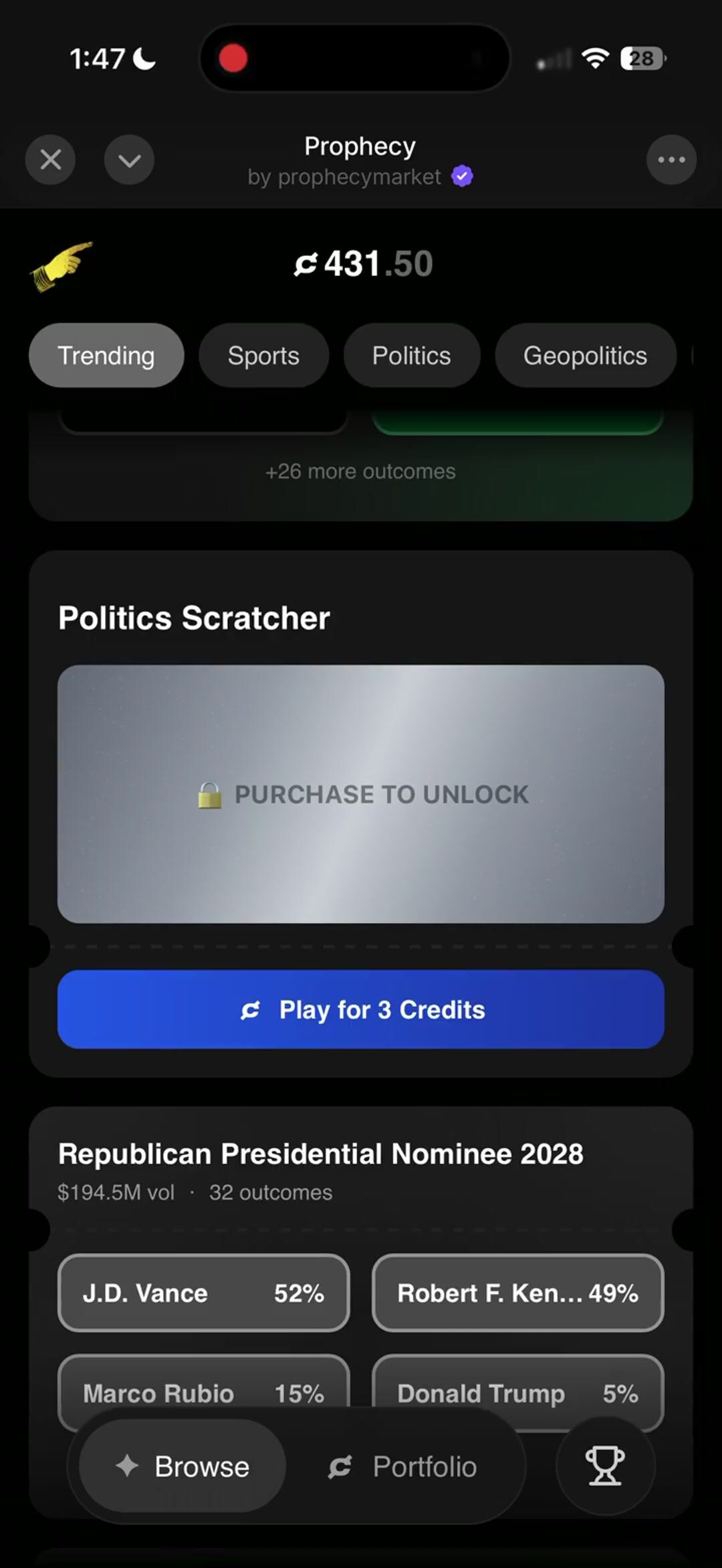
Task: Pick J.D. Vance at 52%
Action: (x=204, y=1293)
